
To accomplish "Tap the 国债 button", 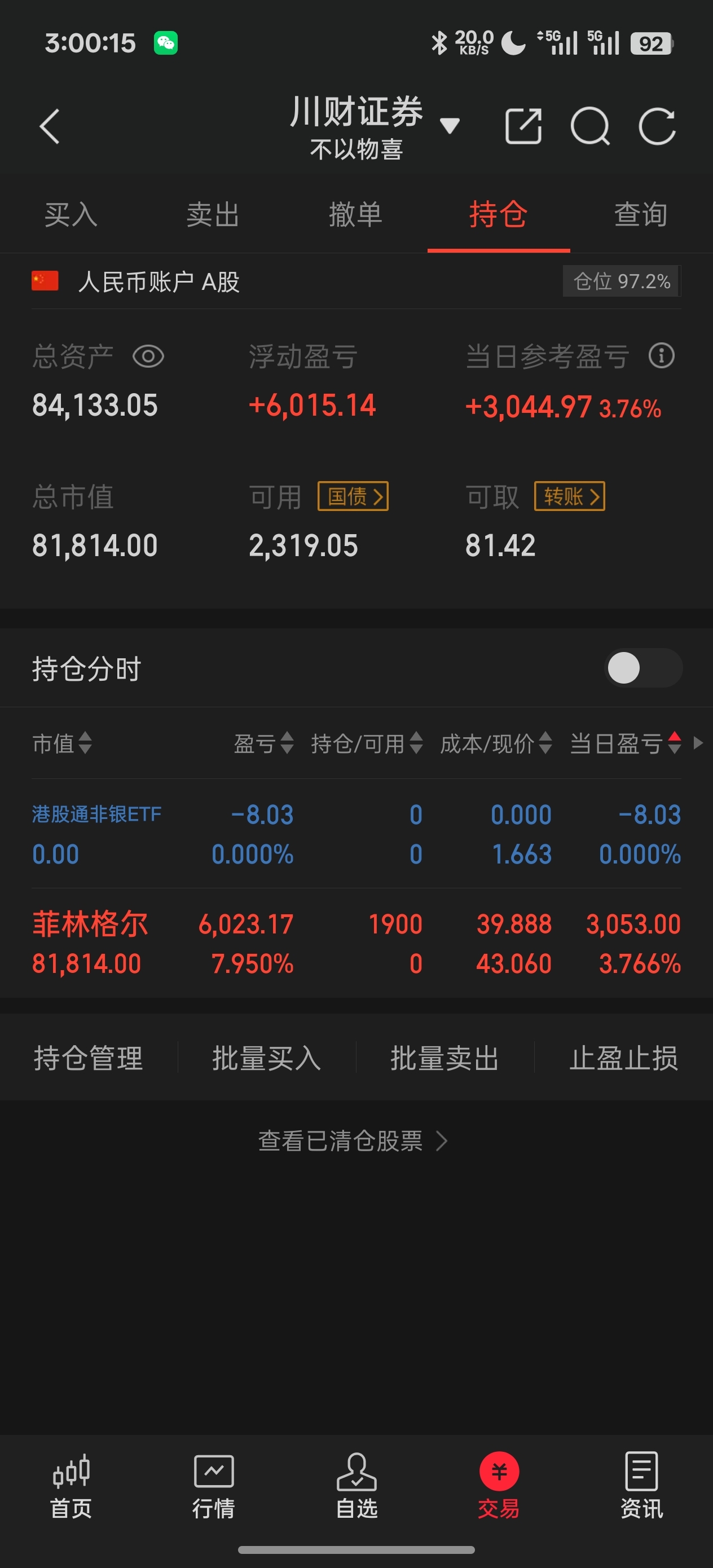I will coord(353,496).
